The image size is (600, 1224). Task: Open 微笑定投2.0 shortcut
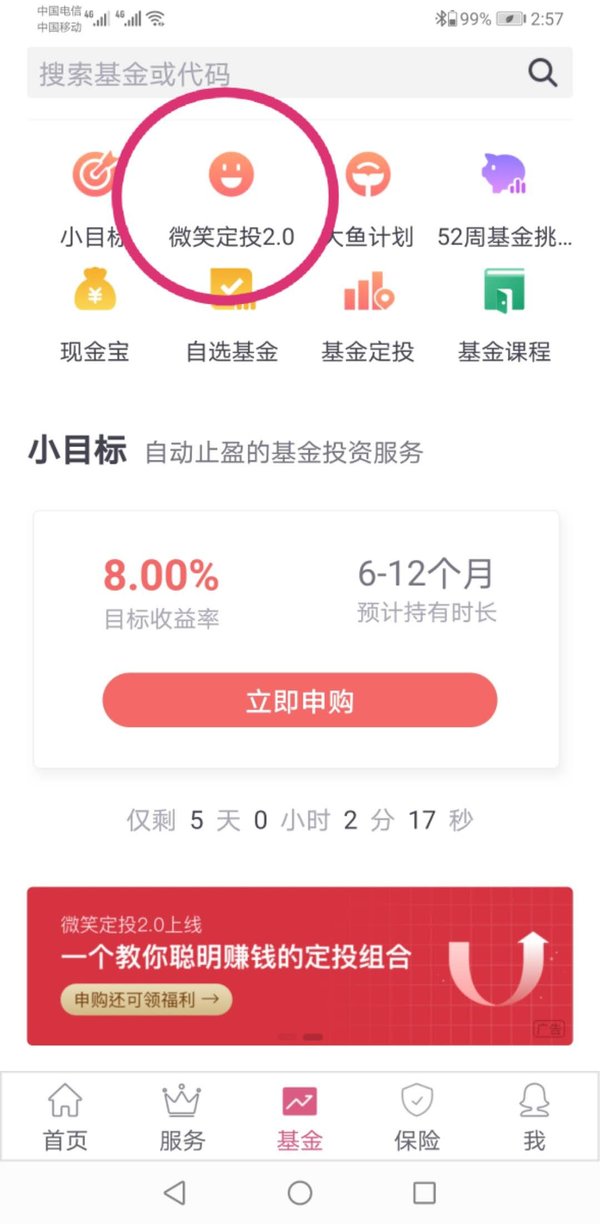point(231,199)
